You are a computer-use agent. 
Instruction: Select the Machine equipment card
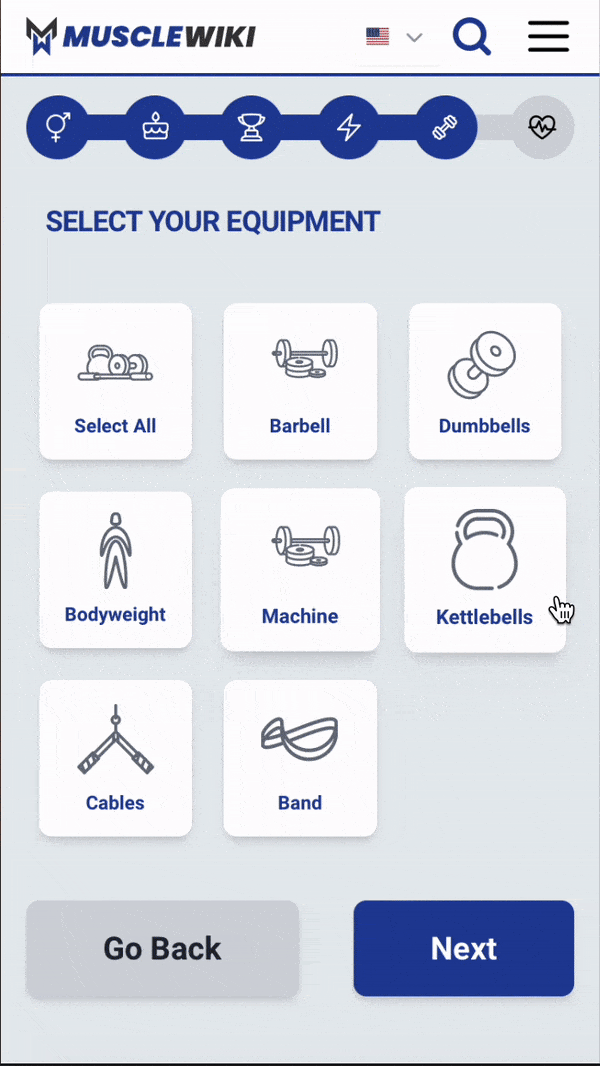[x=300, y=570]
